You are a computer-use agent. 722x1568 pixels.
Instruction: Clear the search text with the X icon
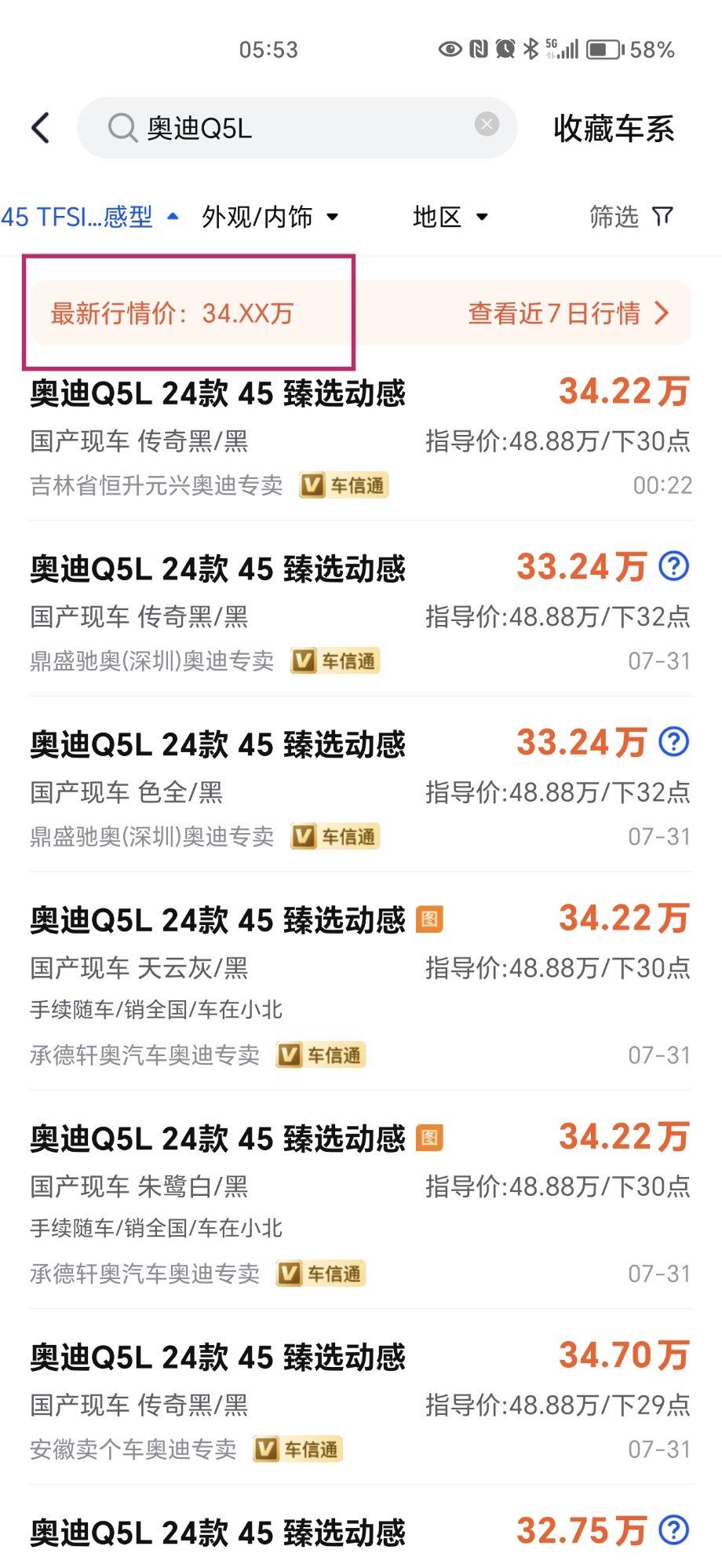point(488,123)
